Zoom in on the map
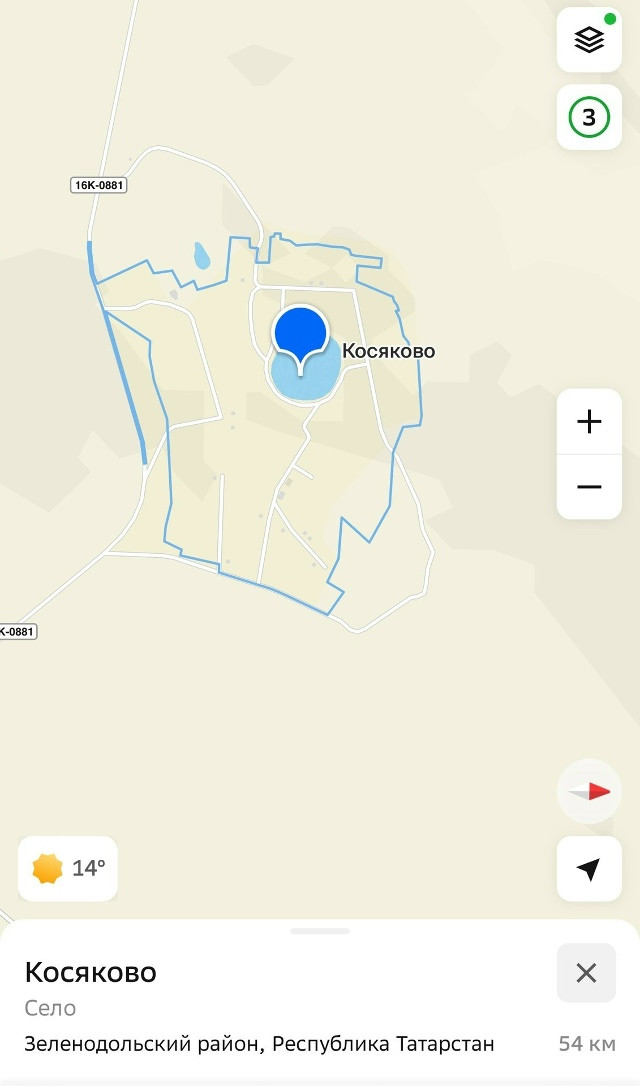 point(589,421)
